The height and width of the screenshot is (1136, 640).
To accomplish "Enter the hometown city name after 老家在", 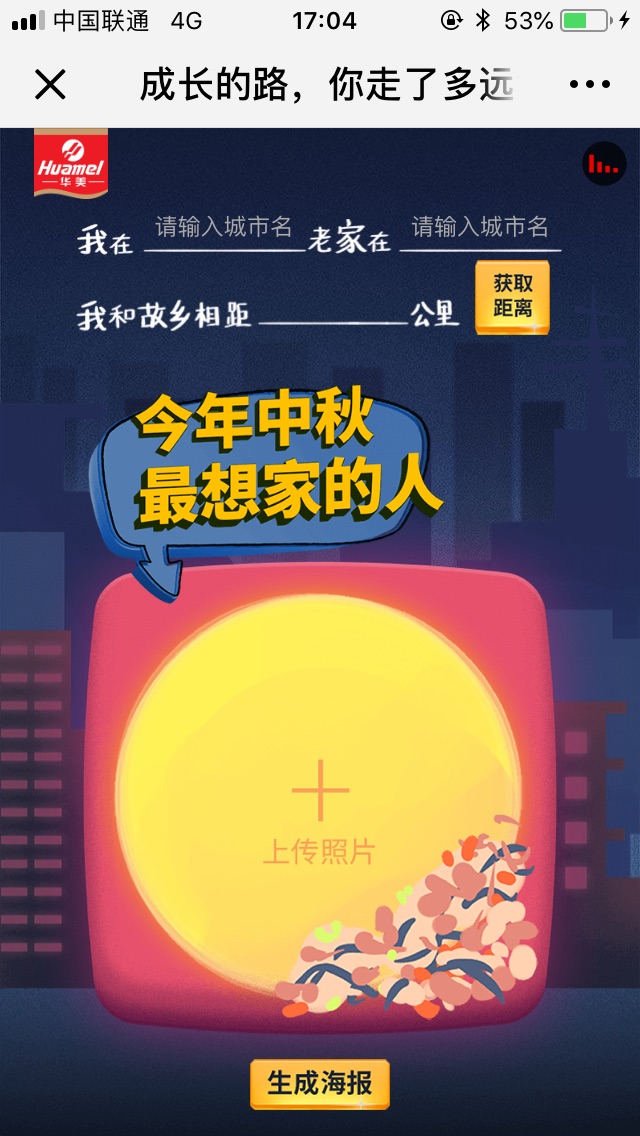I will click(480, 229).
